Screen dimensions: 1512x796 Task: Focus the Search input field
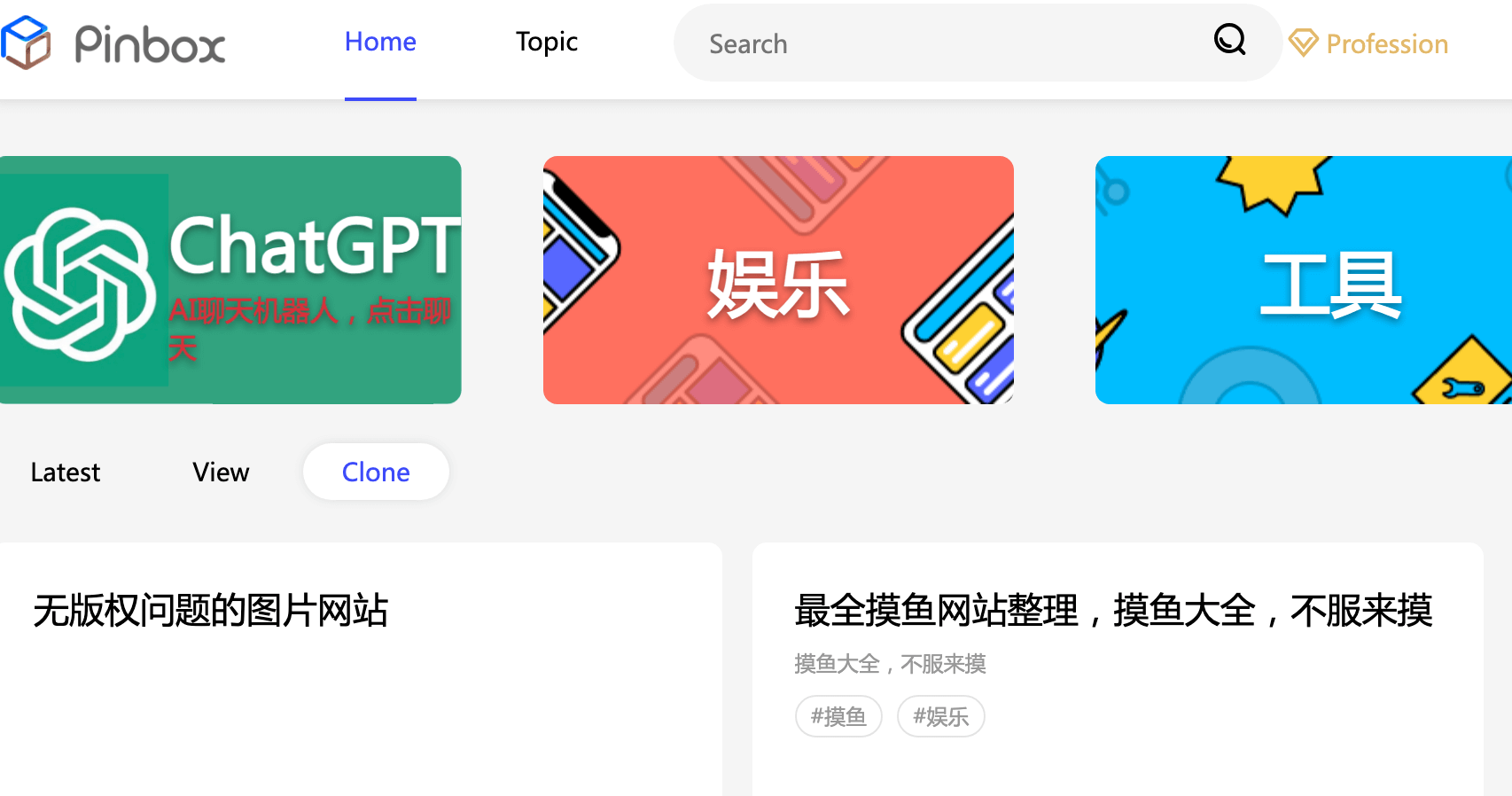[x=939, y=43]
